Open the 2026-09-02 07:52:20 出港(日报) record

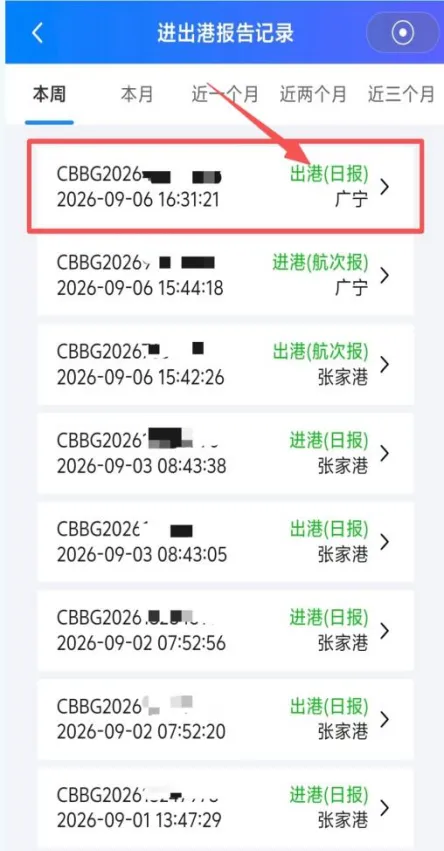point(225,720)
